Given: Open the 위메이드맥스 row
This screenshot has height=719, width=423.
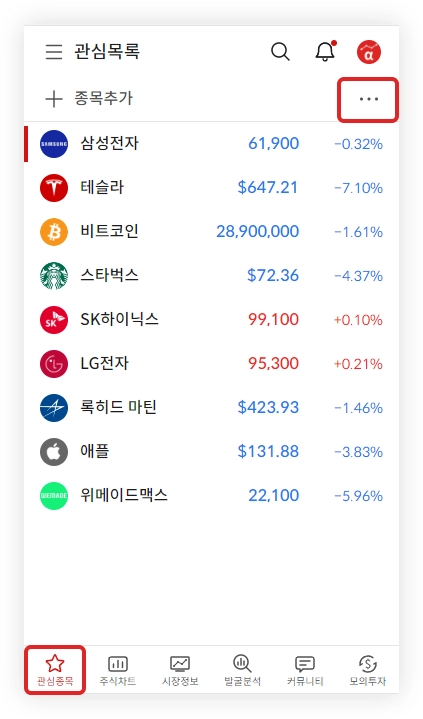Looking at the screenshot, I should coord(212,496).
